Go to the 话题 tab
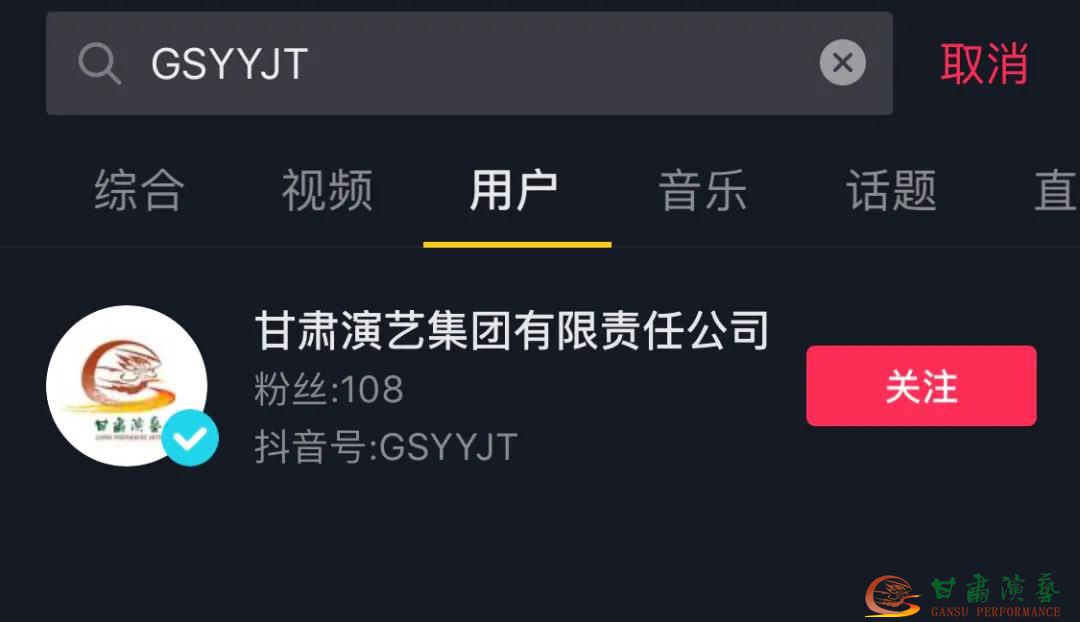 [891, 190]
